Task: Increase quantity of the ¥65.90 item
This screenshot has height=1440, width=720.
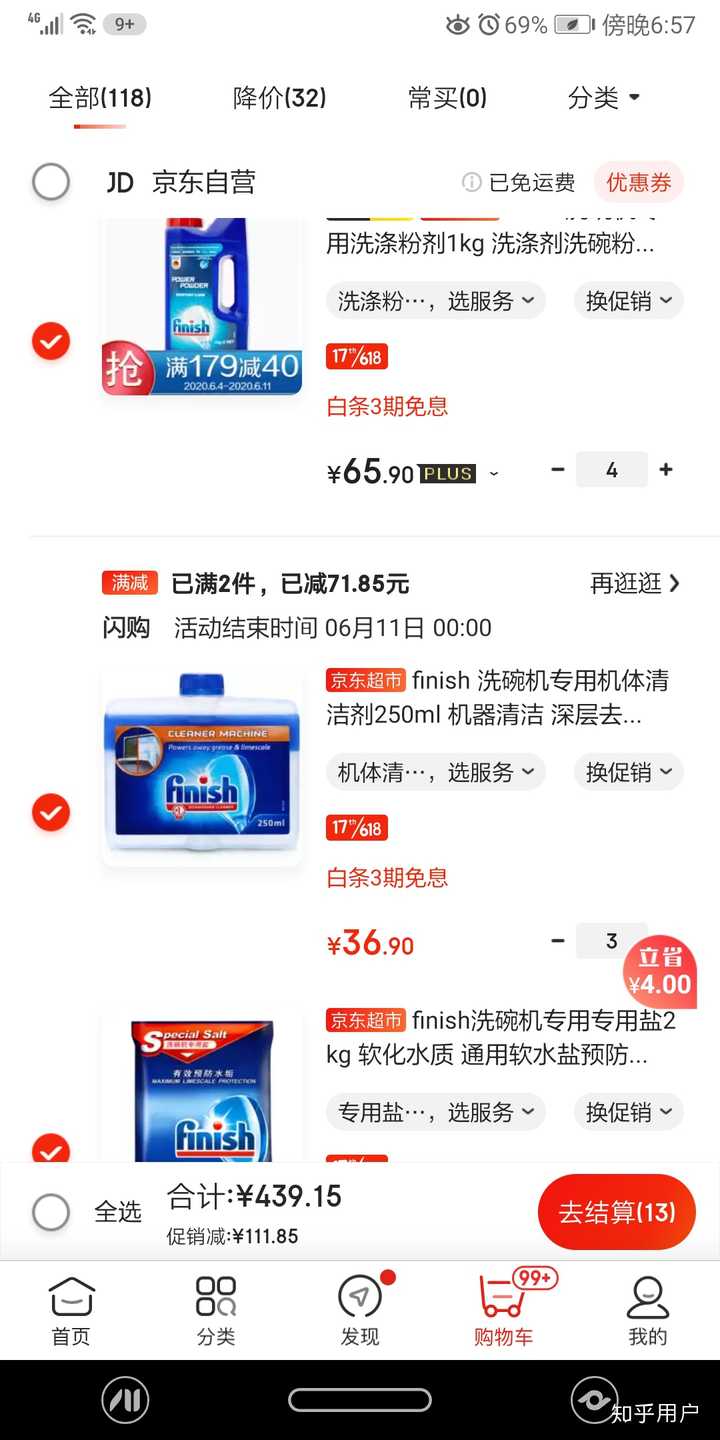Action: pyautogui.click(x=666, y=470)
